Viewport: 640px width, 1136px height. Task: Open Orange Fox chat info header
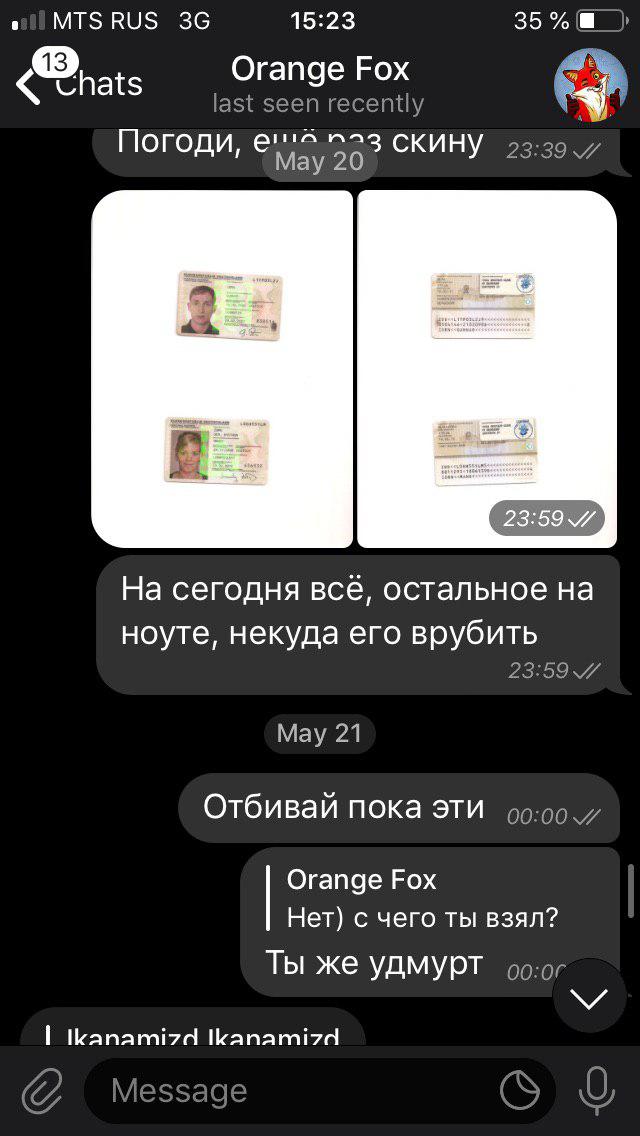[319, 85]
